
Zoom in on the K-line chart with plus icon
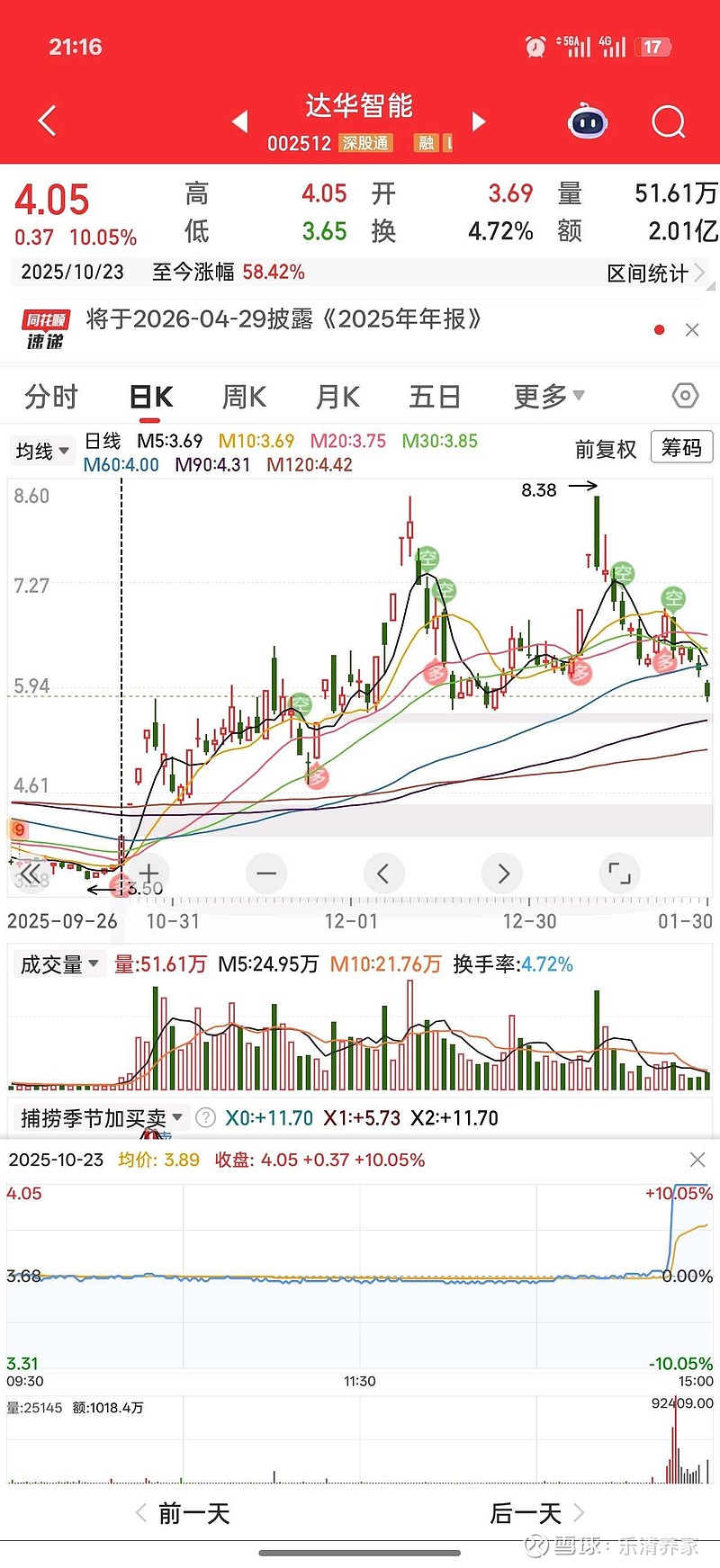[149, 873]
